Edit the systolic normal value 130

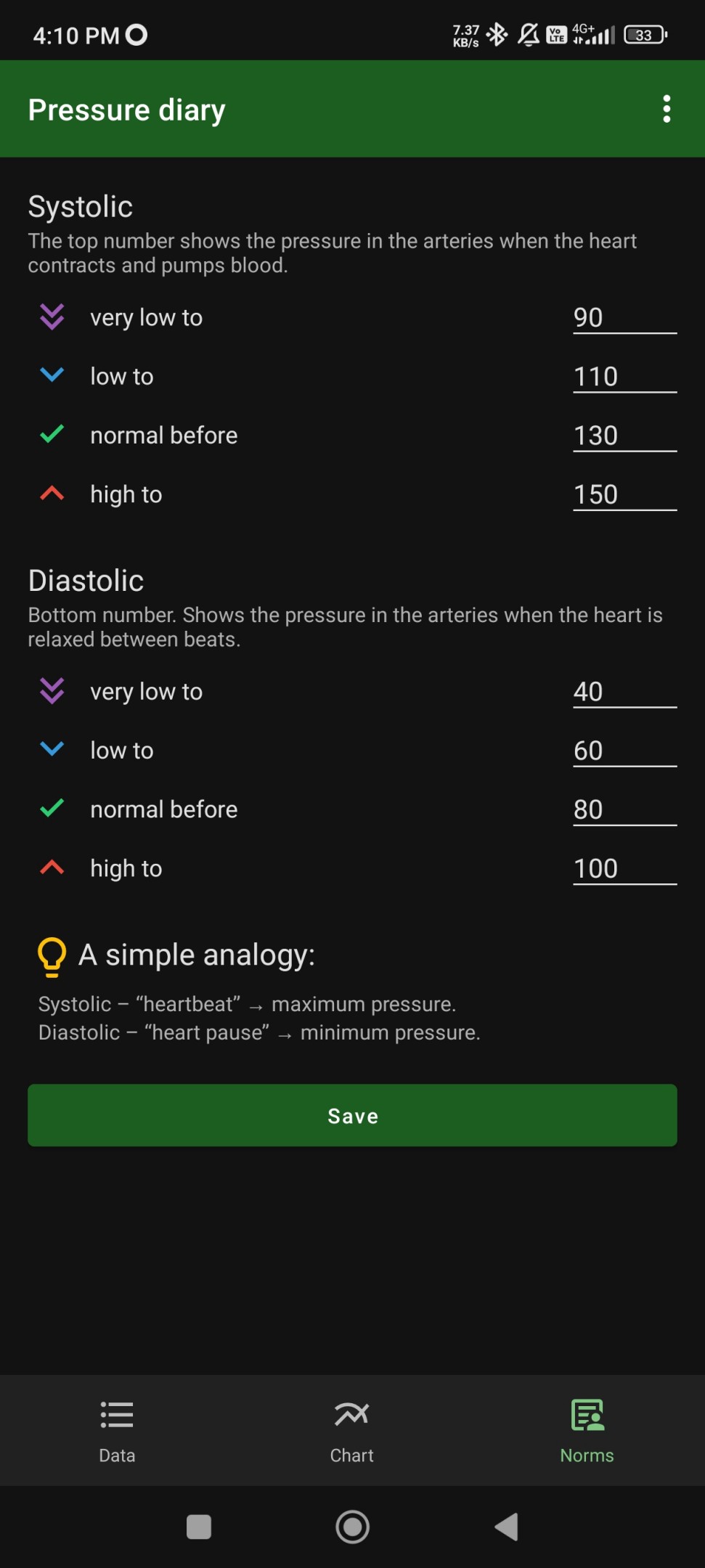[x=624, y=436]
